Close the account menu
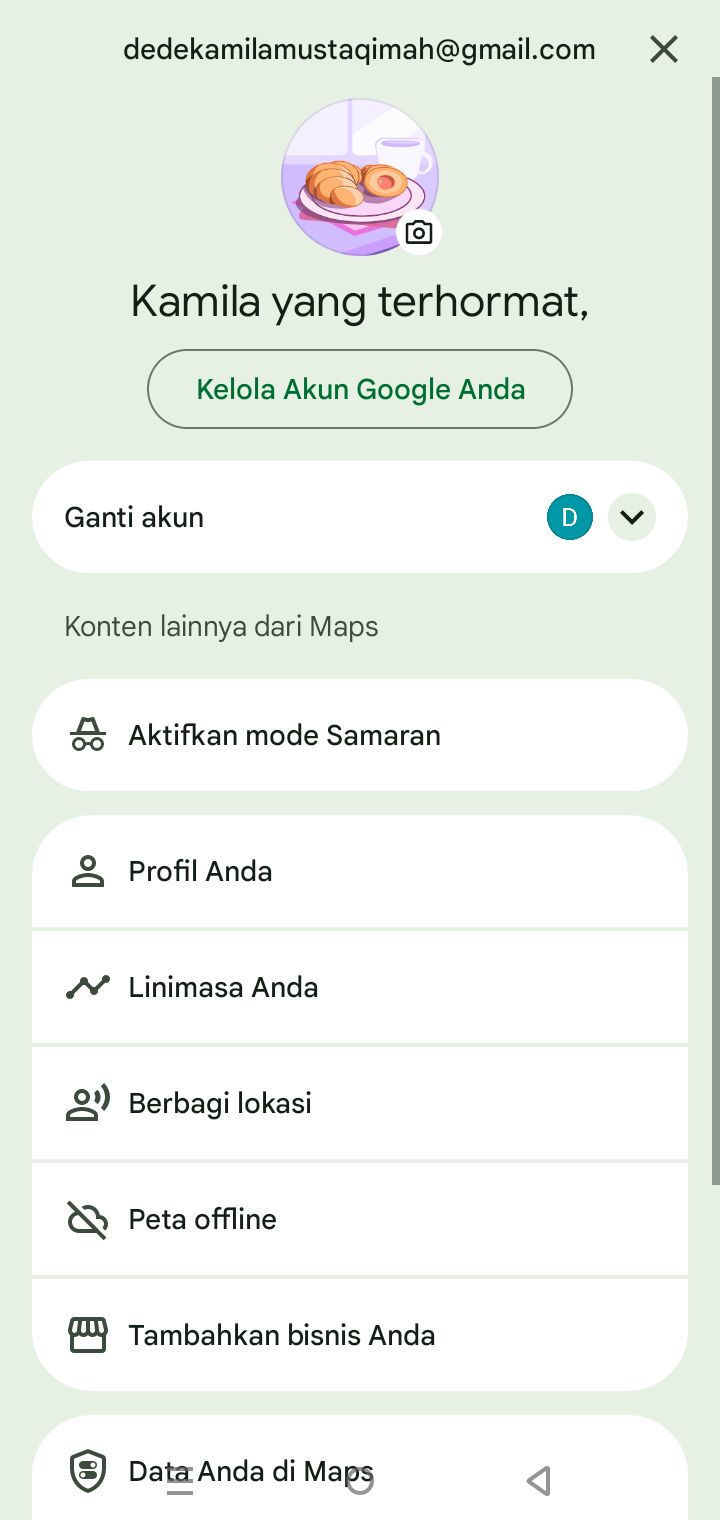Viewport: 720px width, 1520px height. (664, 49)
